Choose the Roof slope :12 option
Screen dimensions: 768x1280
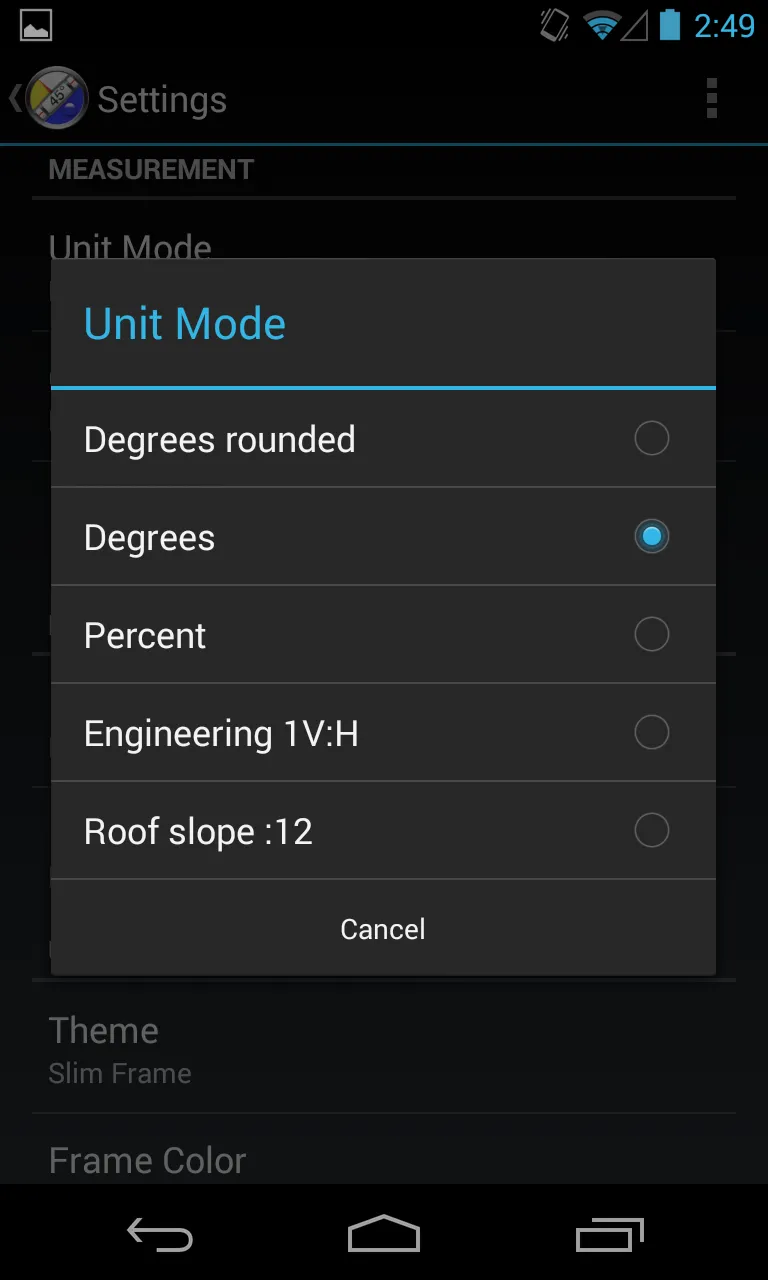[383, 831]
